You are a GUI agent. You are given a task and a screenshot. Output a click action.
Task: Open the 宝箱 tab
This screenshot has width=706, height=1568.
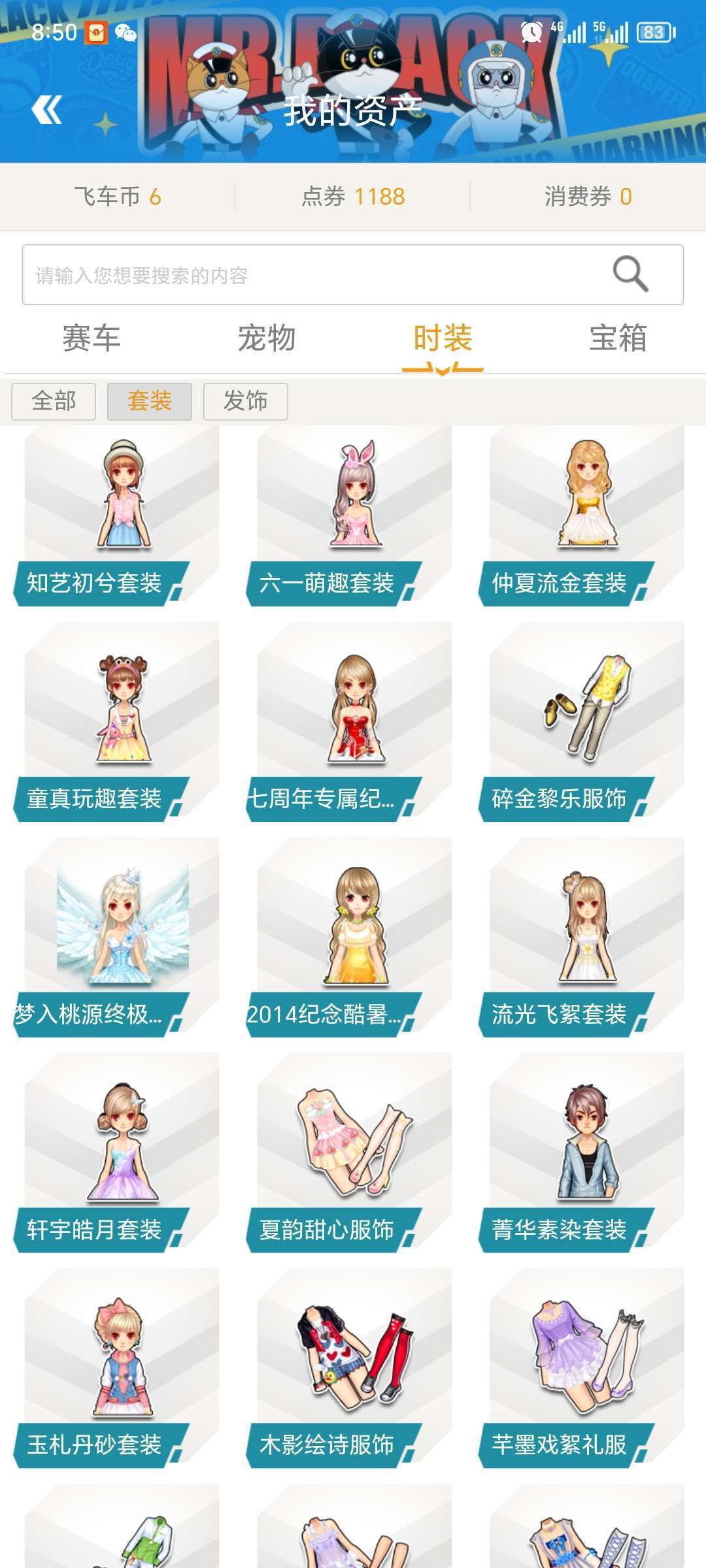point(618,338)
